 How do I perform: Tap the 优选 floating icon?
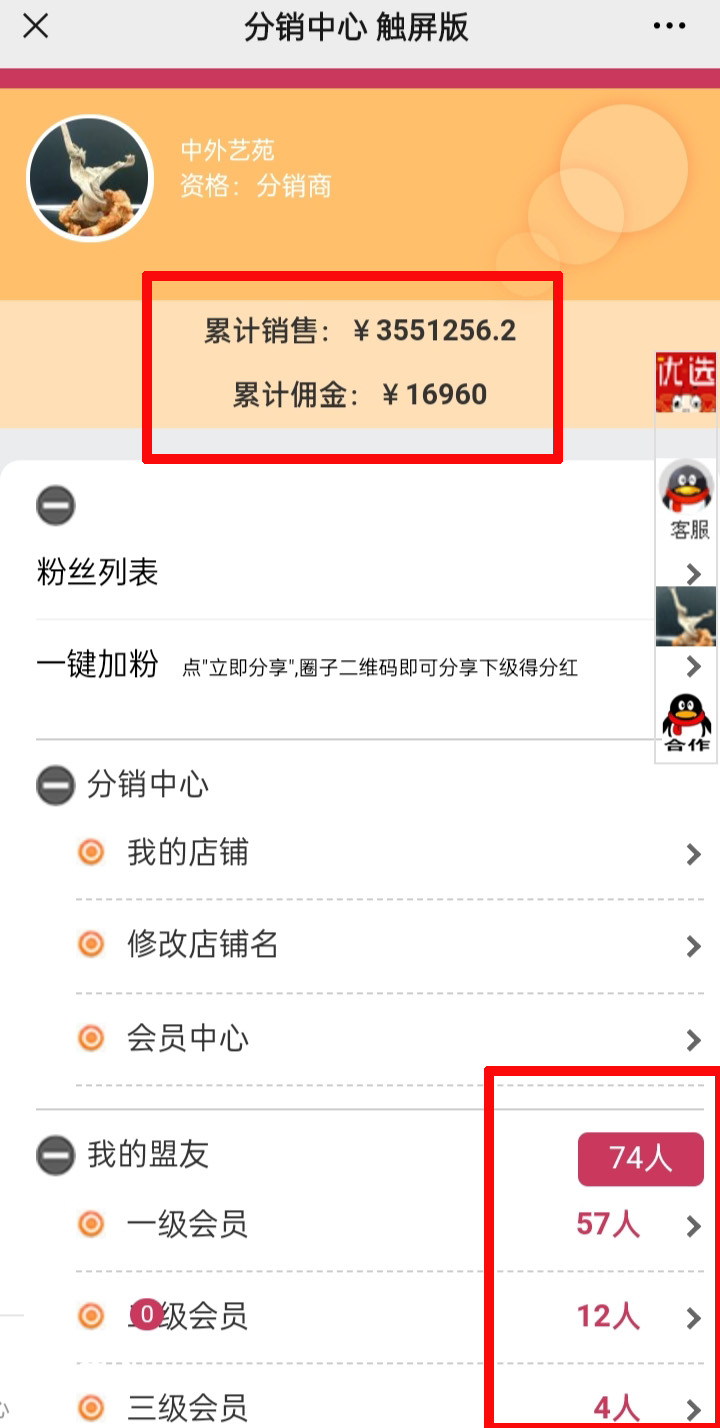[x=686, y=383]
